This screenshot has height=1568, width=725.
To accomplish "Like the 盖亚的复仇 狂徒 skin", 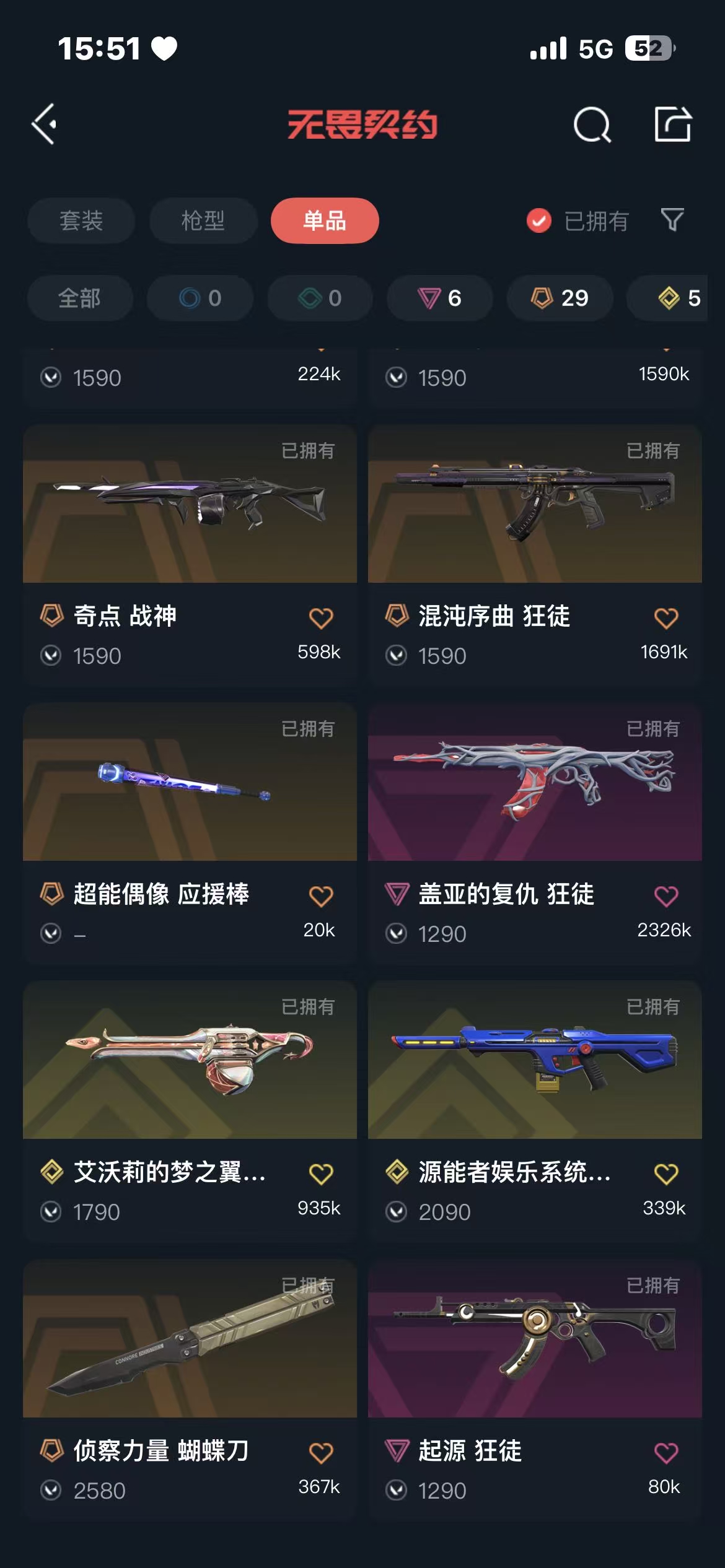I will point(666,895).
